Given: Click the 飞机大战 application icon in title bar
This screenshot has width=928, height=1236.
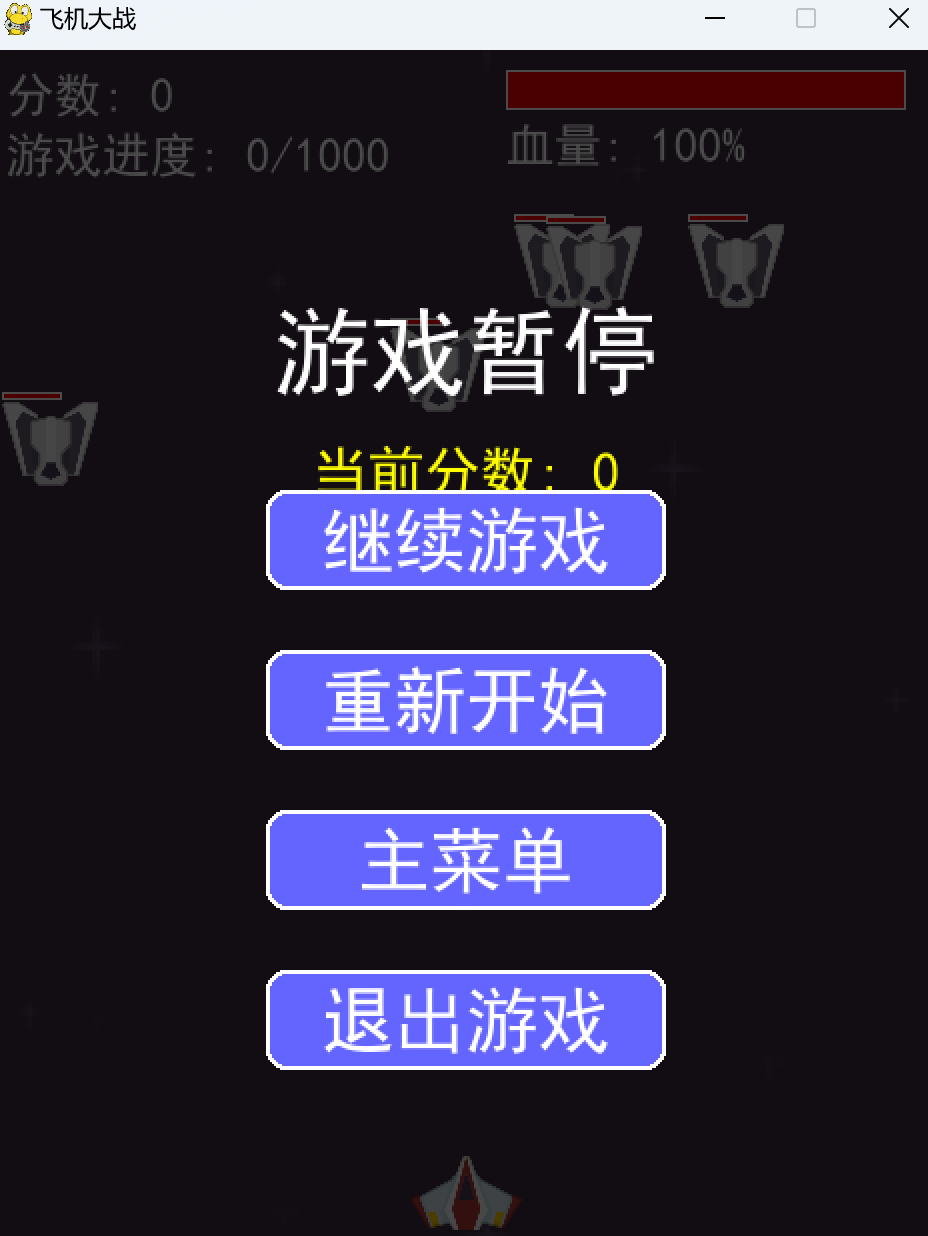Looking at the screenshot, I should [19, 18].
